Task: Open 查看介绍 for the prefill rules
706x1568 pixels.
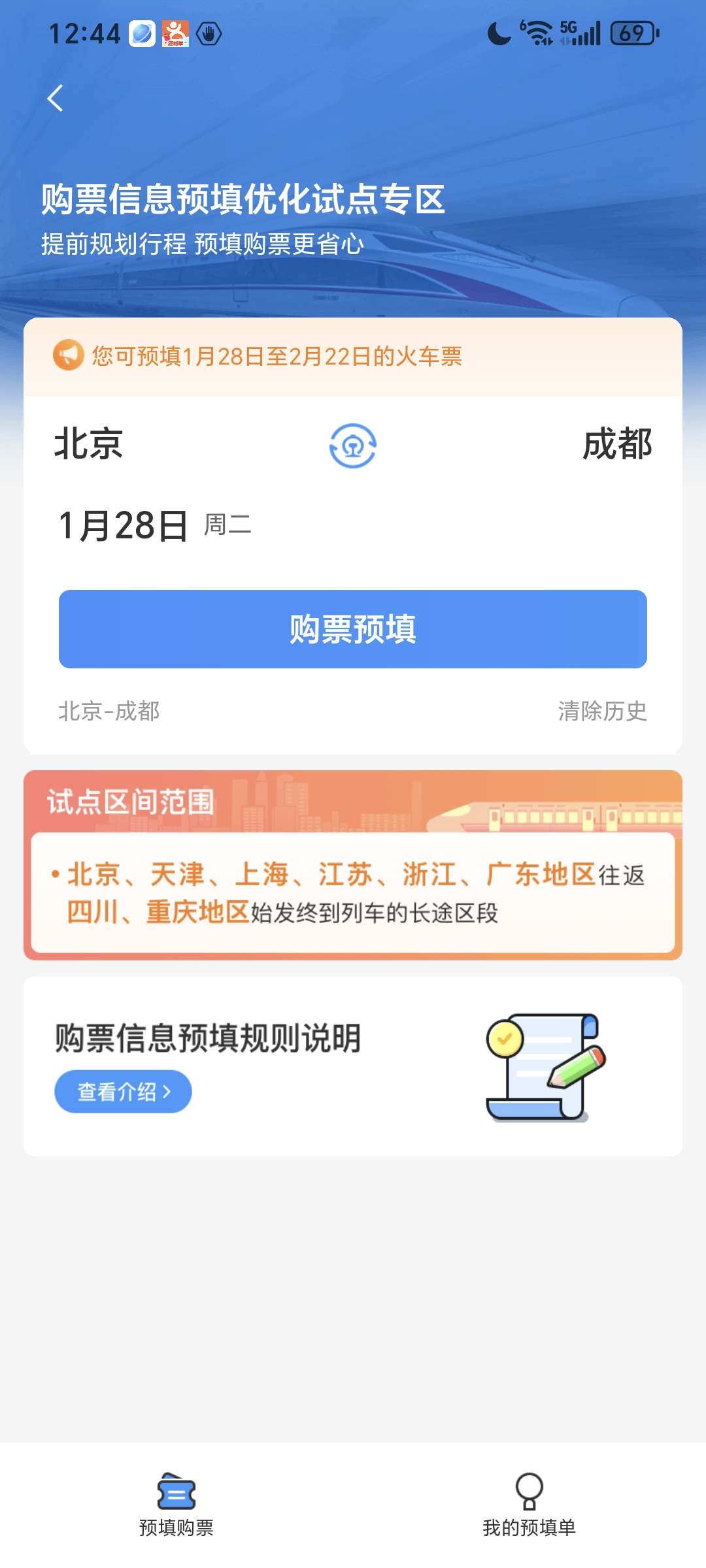Action: tap(123, 1091)
